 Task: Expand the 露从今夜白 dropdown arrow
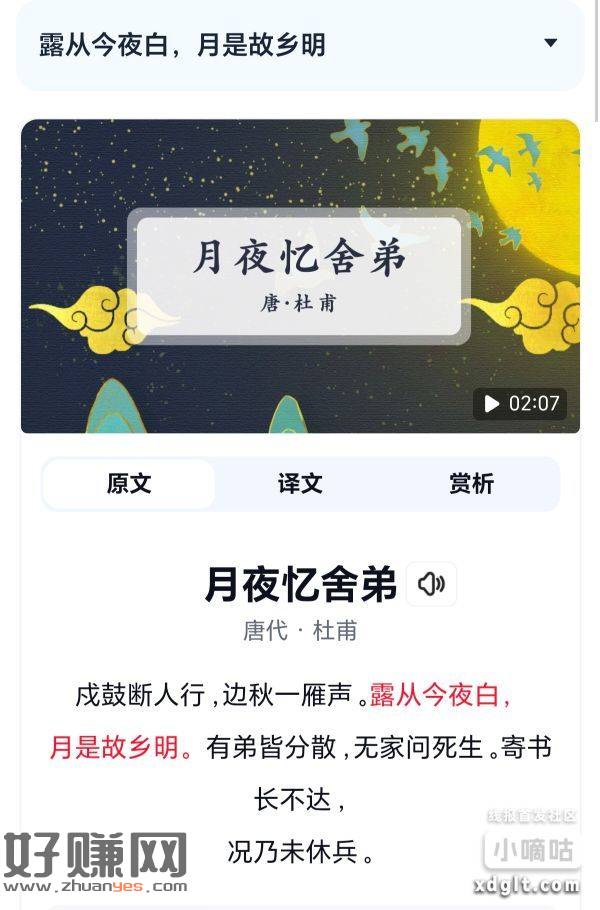pyautogui.click(x=550, y=43)
